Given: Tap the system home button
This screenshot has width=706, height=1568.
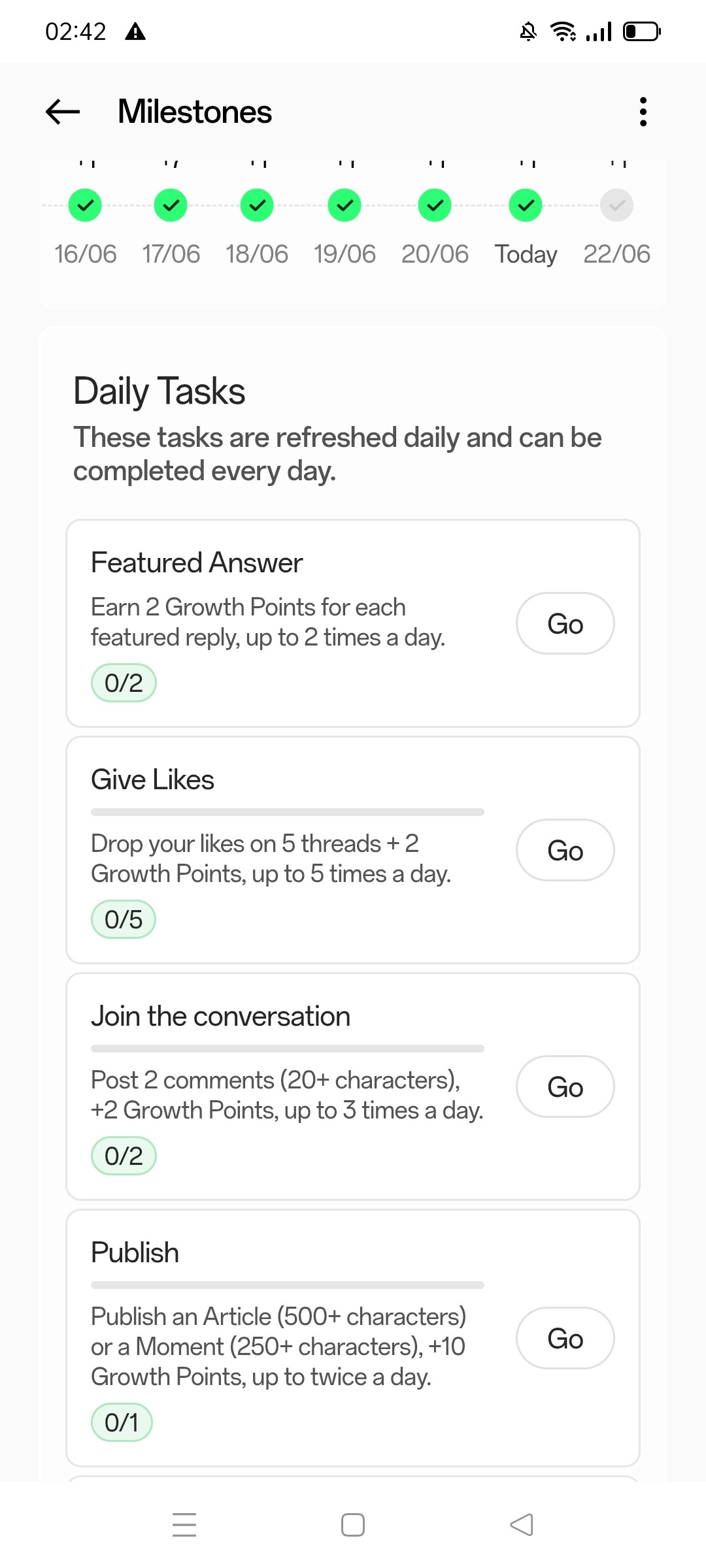Looking at the screenshot, I should 353,1525.
